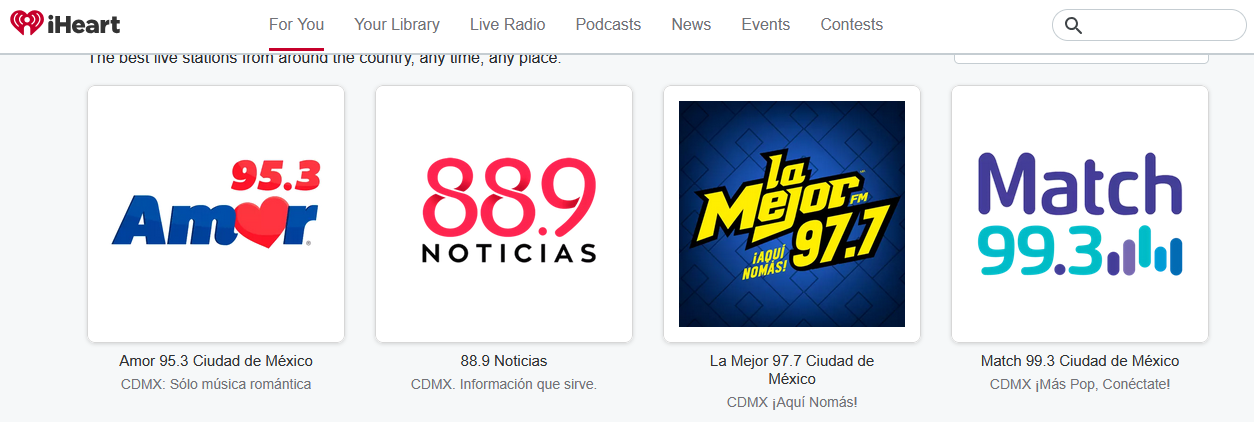
Task: Go to the News tab
Action: point(691,25)
